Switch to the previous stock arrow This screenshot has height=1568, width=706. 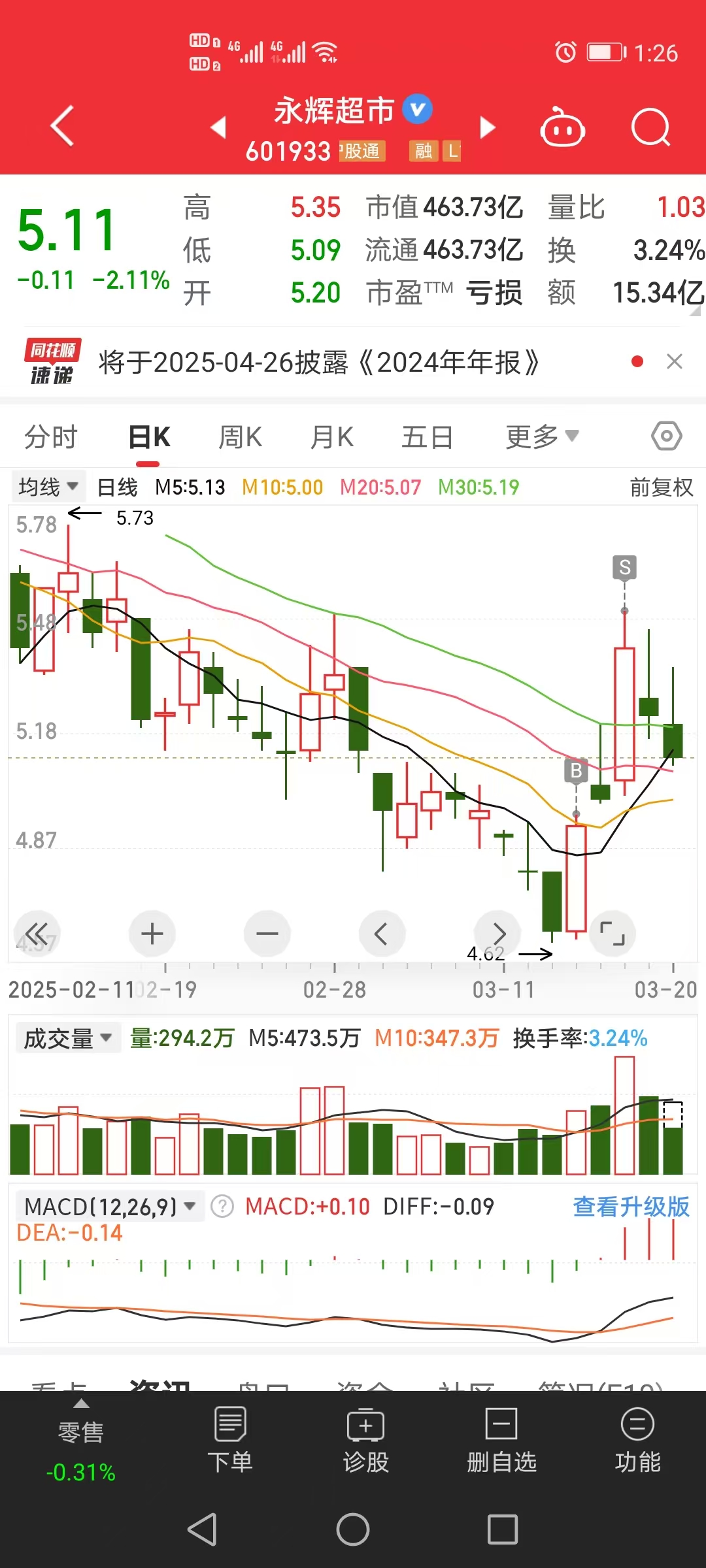point(218,127)
